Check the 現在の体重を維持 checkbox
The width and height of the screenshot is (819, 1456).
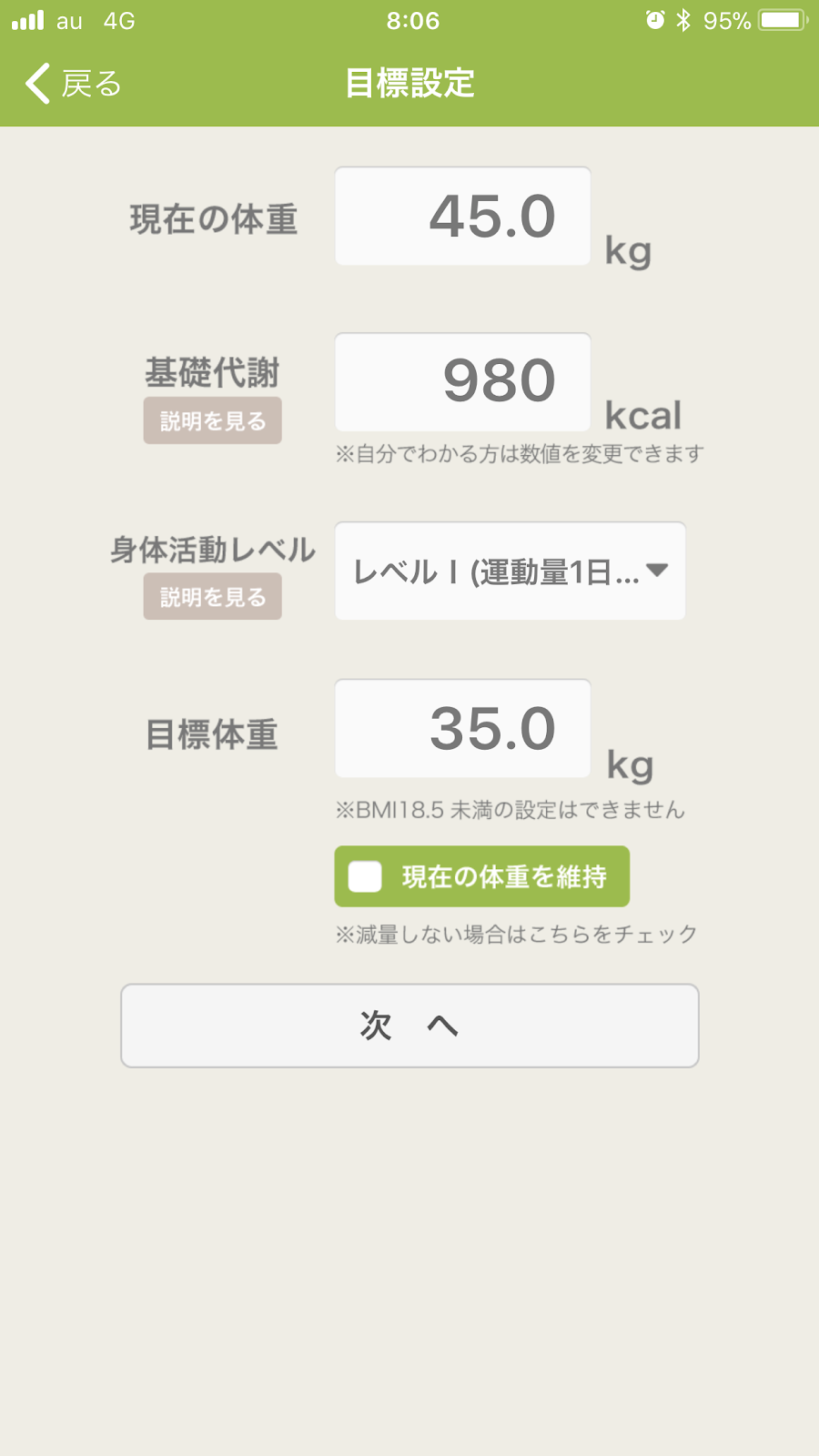tap(365, 876)
